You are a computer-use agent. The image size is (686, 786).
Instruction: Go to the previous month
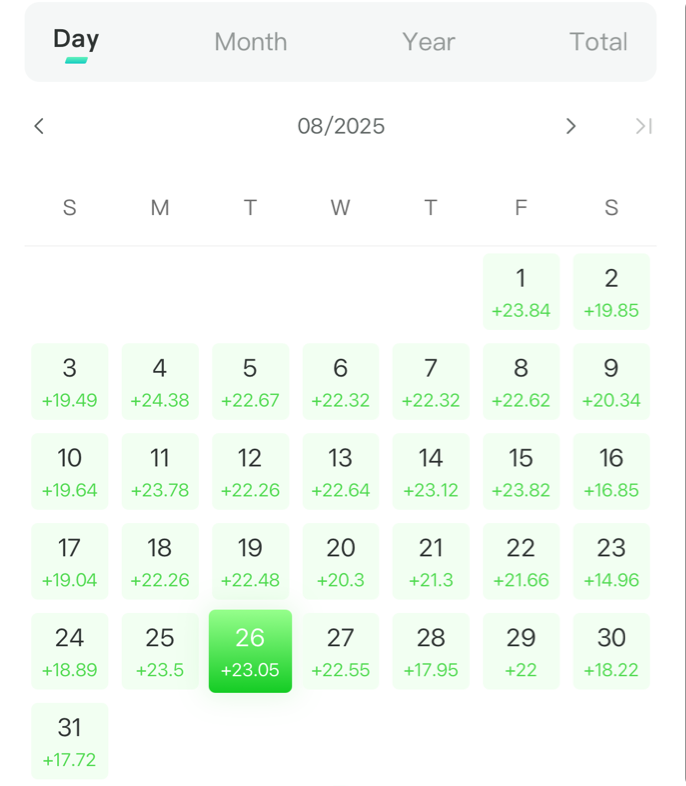coord(39,126)
